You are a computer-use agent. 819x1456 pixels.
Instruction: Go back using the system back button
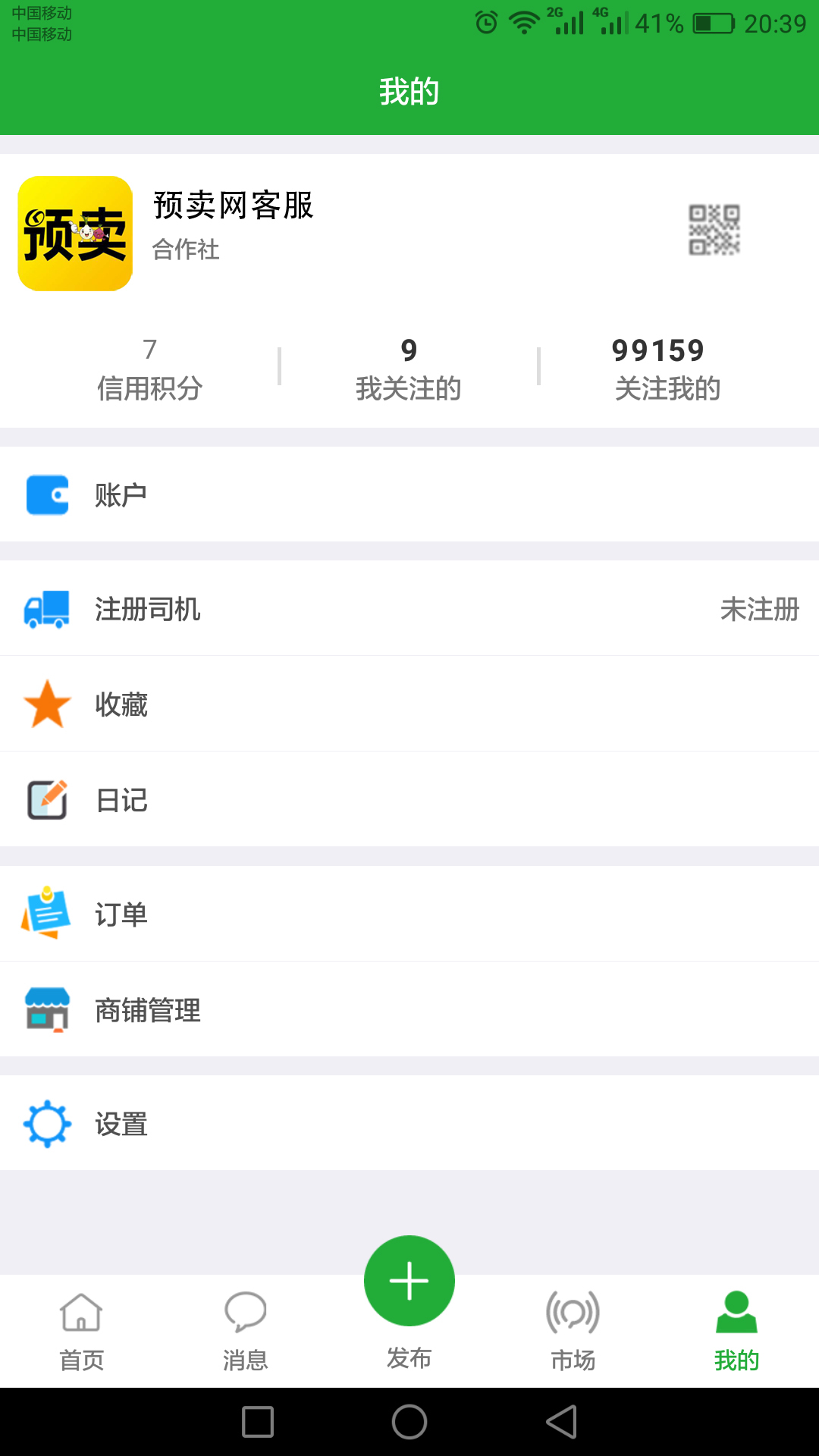click(x=562, y=1422)
